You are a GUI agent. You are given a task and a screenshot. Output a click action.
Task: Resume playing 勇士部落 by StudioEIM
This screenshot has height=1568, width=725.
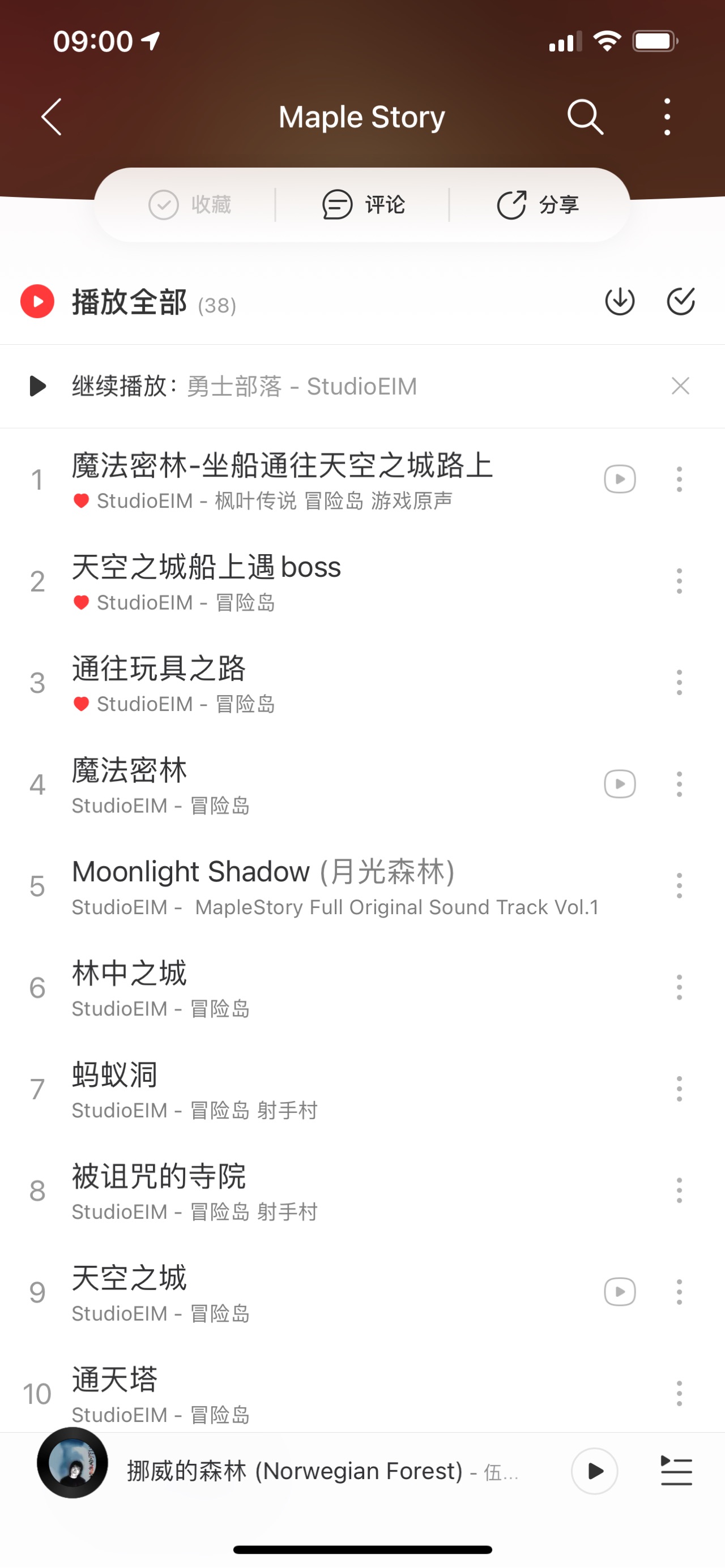[244, 386]
